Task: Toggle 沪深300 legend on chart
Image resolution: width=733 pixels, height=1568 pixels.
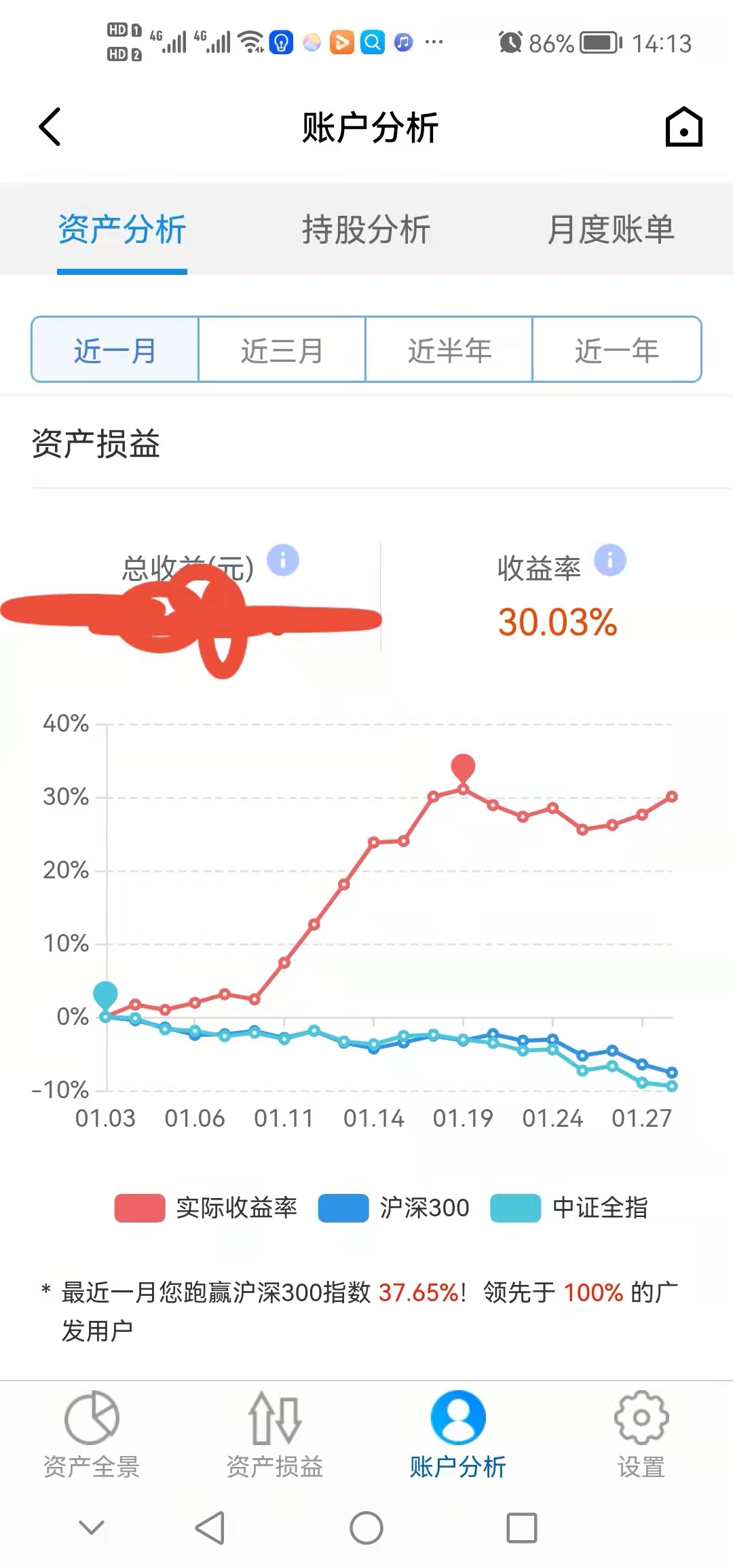Action: pyautogui.click(x=394, y=1208)
